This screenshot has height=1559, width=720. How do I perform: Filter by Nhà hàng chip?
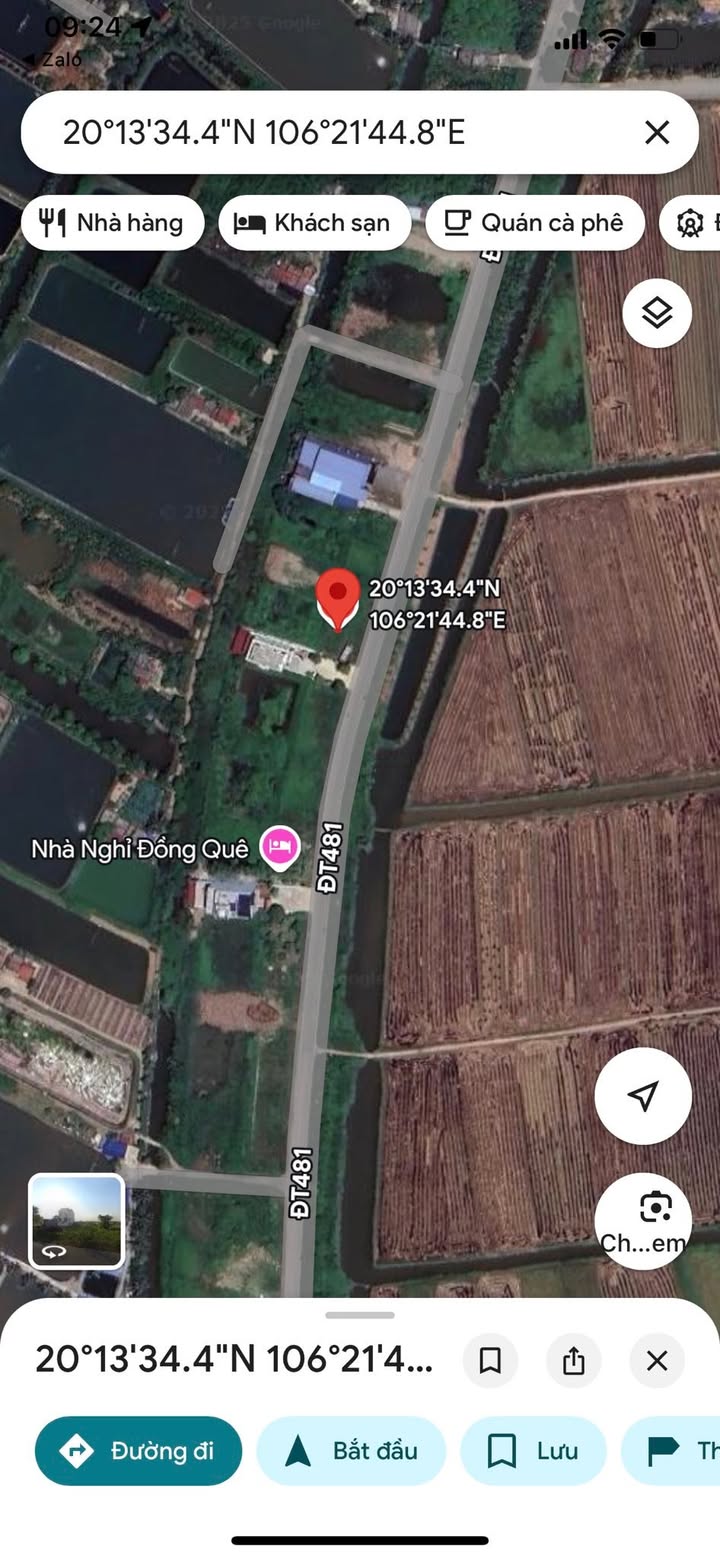[x=112, y=222]
